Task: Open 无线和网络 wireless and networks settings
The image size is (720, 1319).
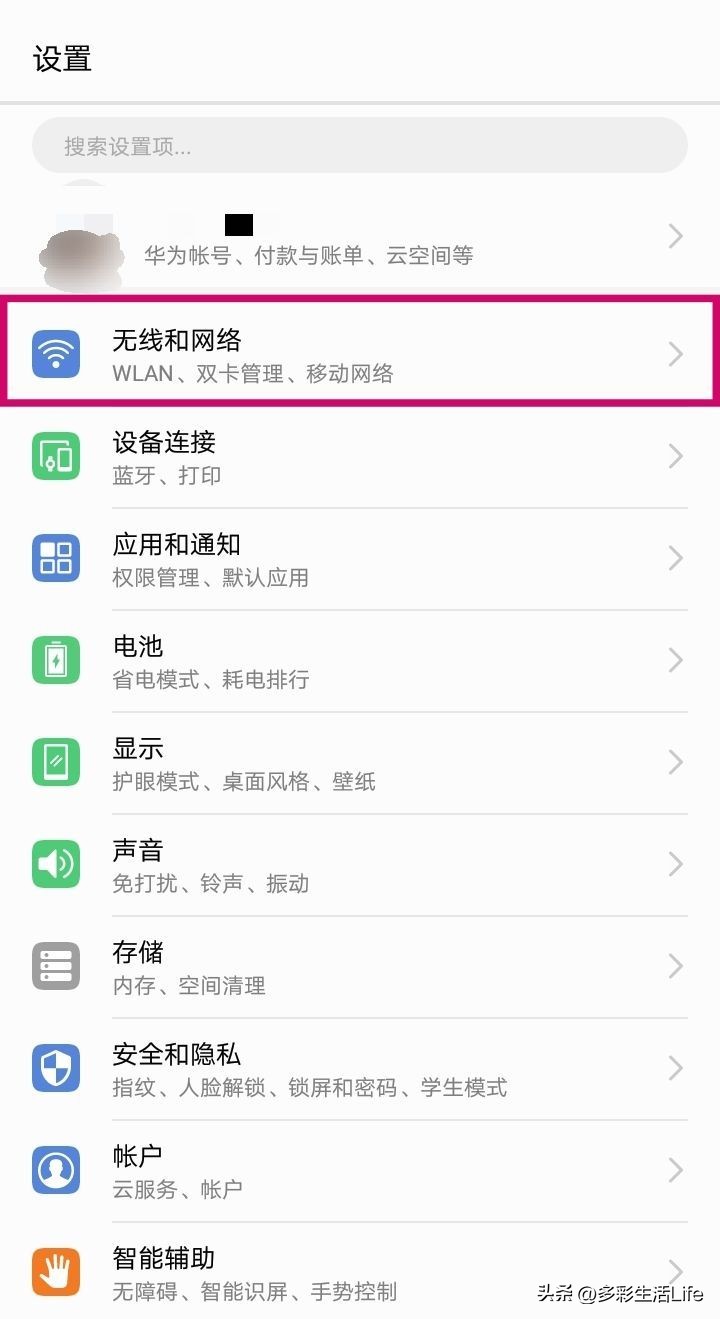Action: click(360, 353)
